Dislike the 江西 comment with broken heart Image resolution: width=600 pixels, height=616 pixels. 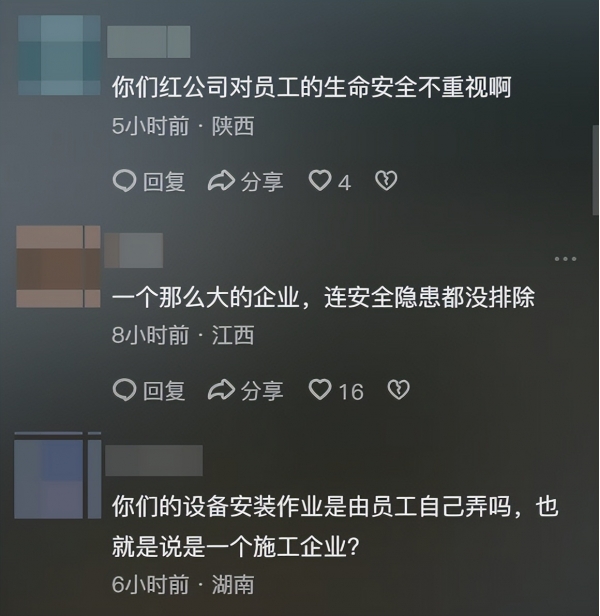[x=398, y=390]
